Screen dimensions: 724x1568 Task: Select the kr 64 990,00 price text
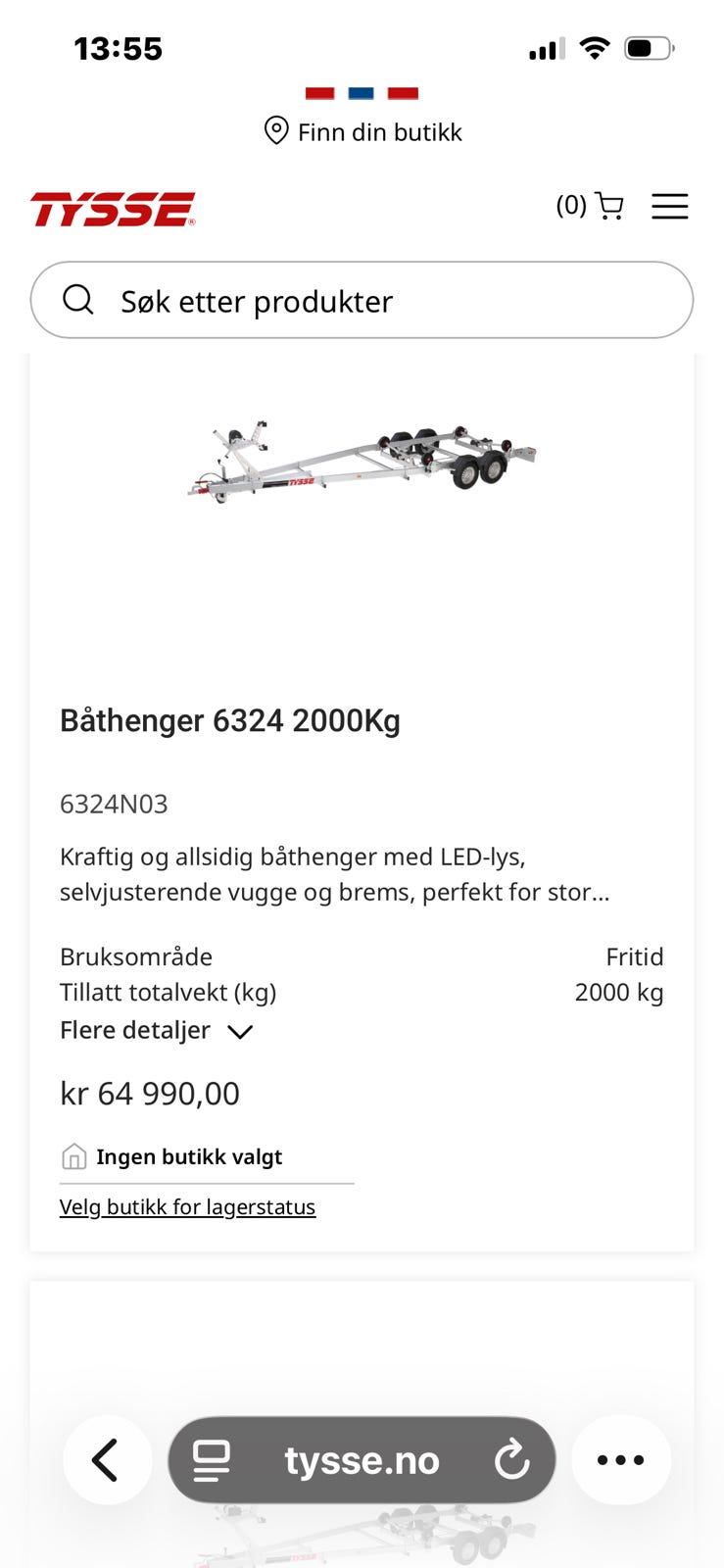click(150, 1092)
